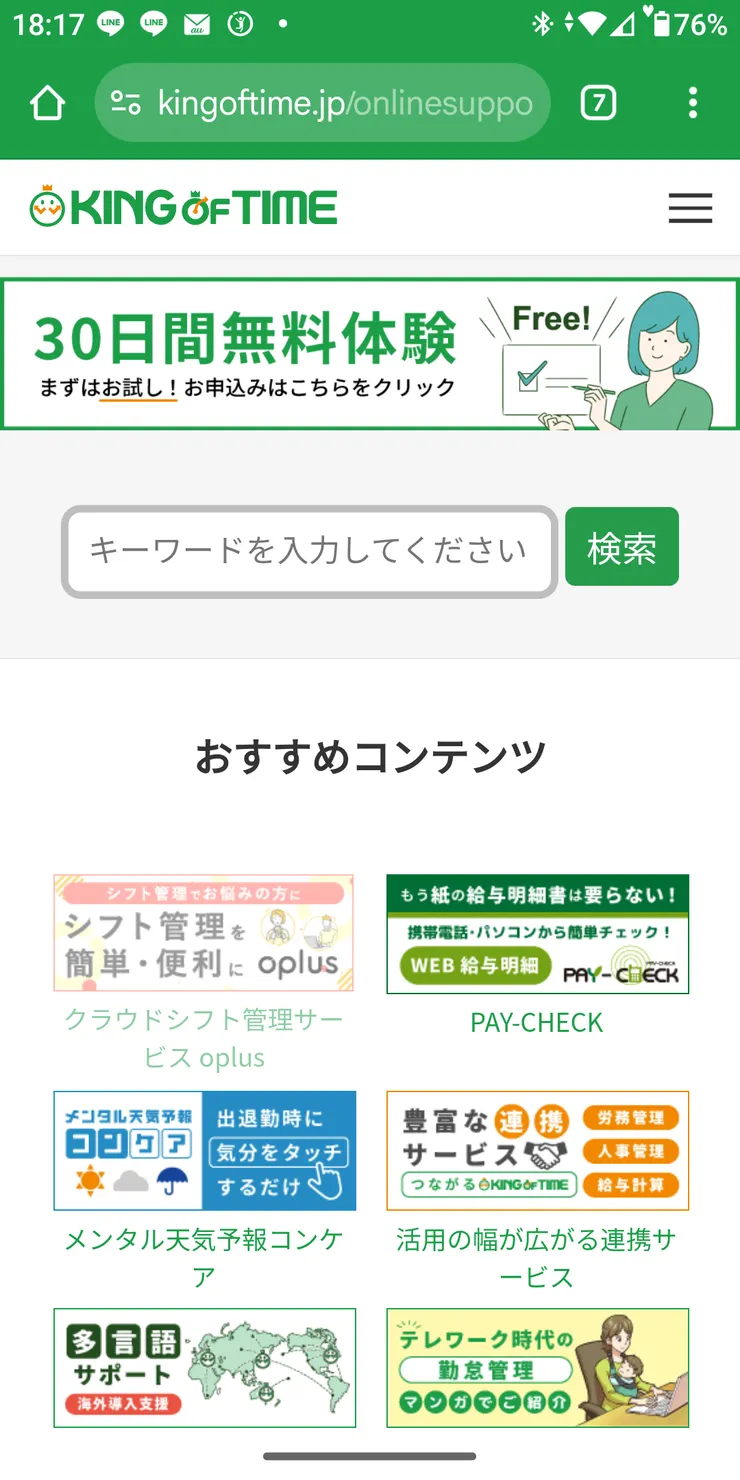Open the Chrome tab switcher showing 7 tabs

coord(598,101)
